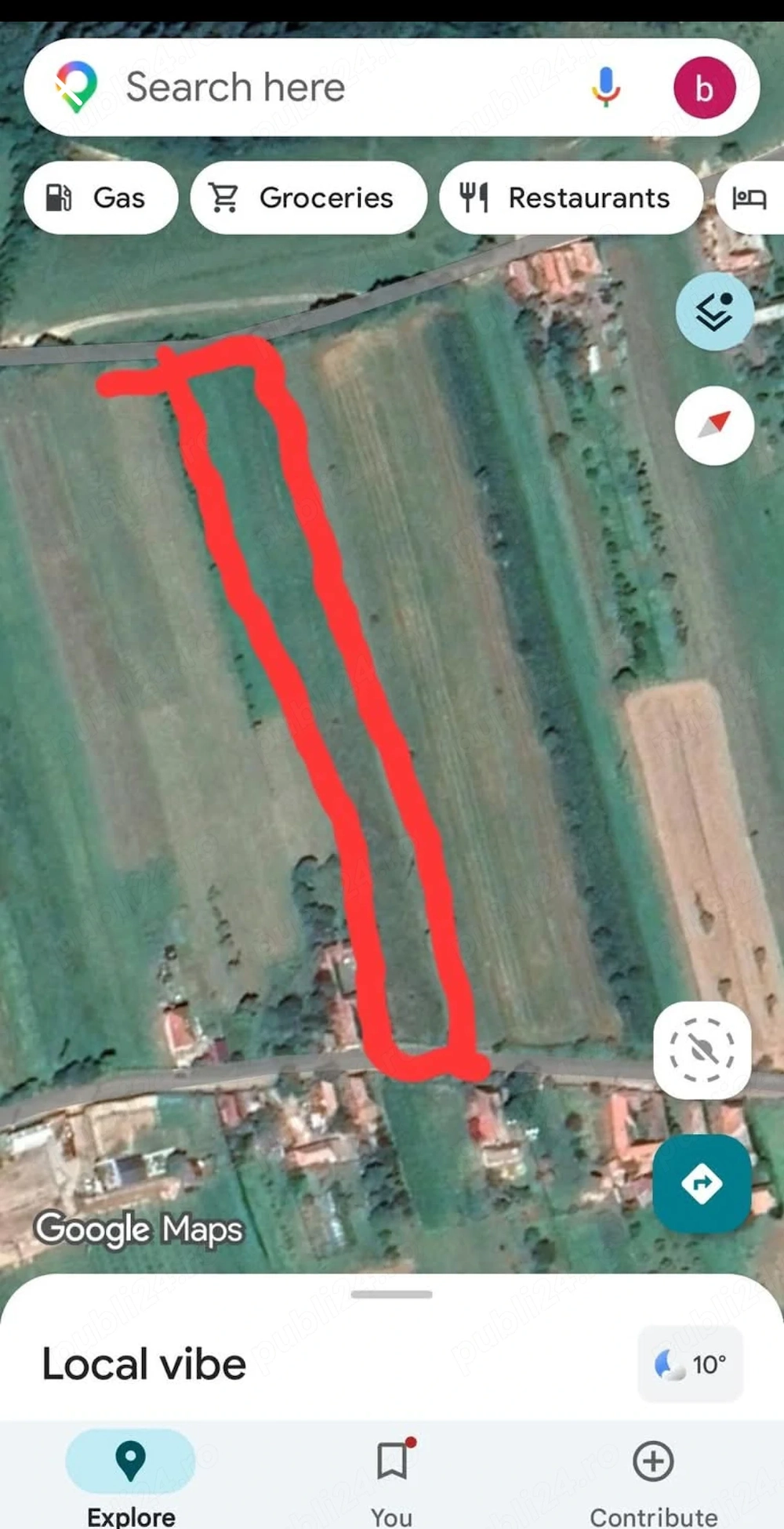
Task: Start a voice search with the microphone
Action: tap(606, 87)
